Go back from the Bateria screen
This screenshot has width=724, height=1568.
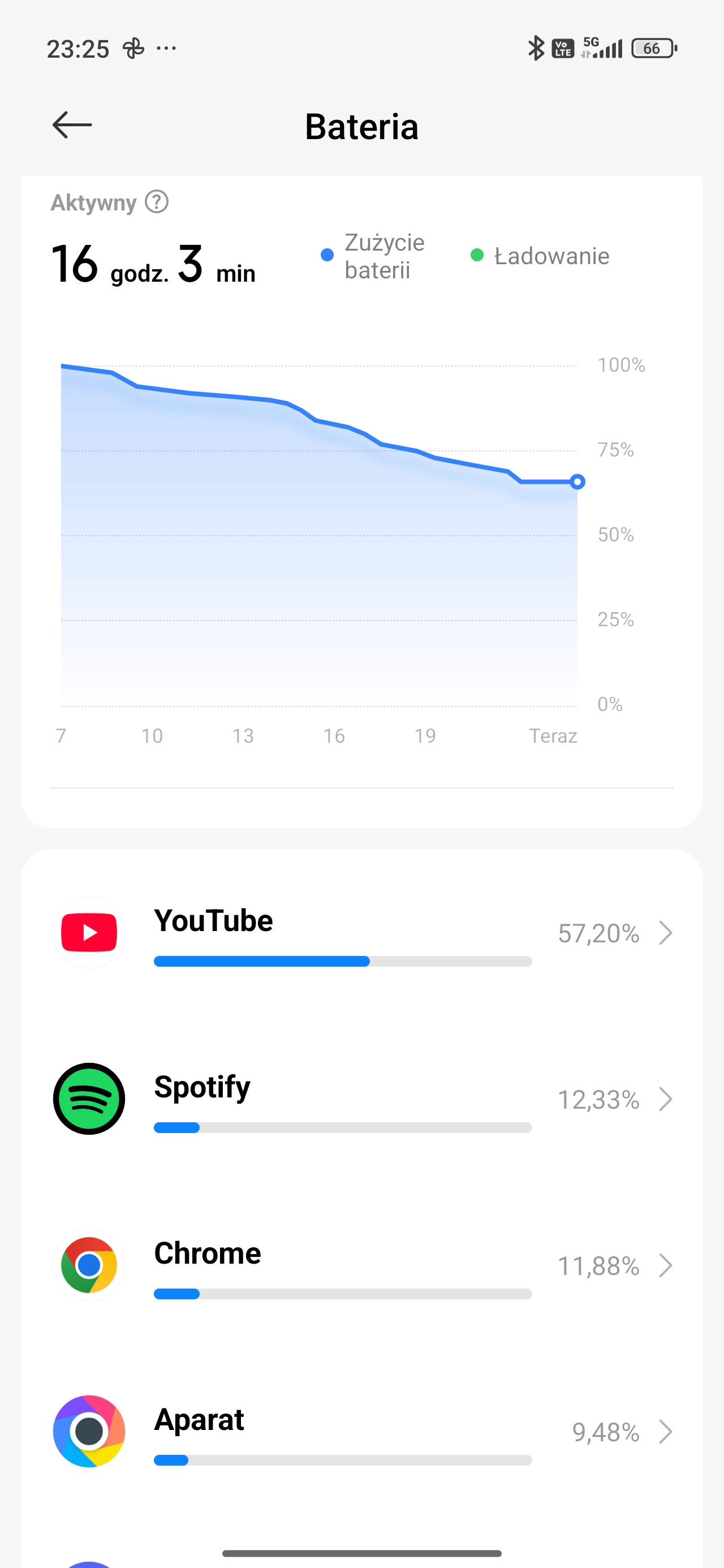click(72, 126)
